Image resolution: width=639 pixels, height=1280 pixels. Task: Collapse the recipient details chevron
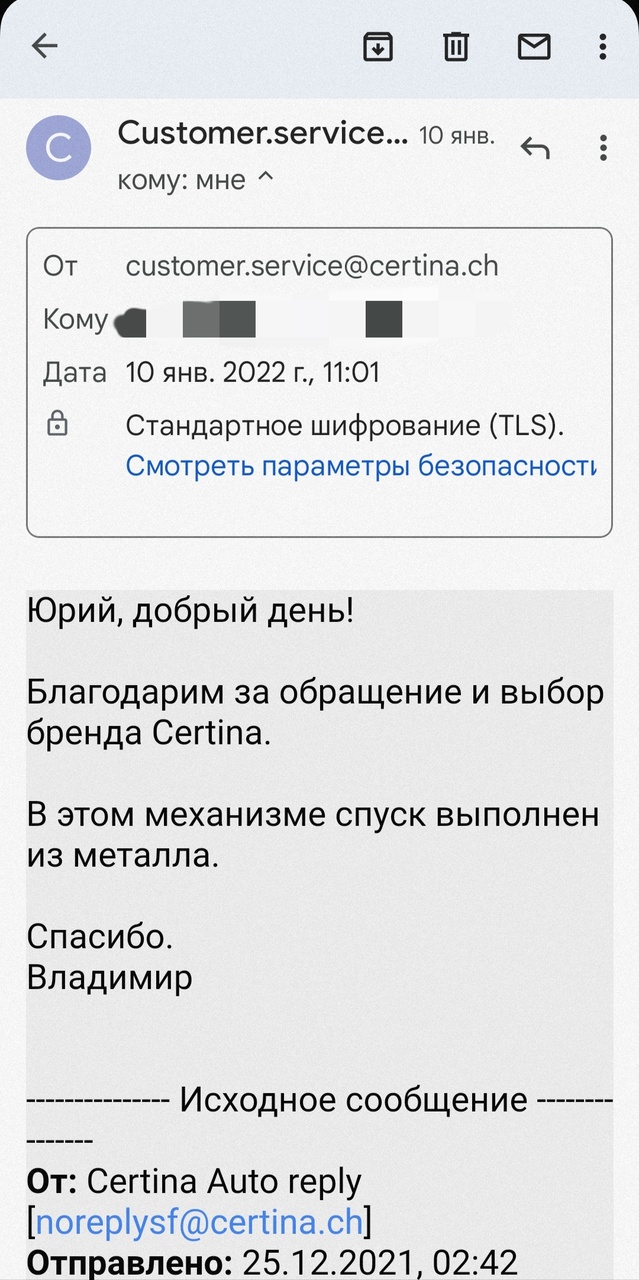(265, 178)
